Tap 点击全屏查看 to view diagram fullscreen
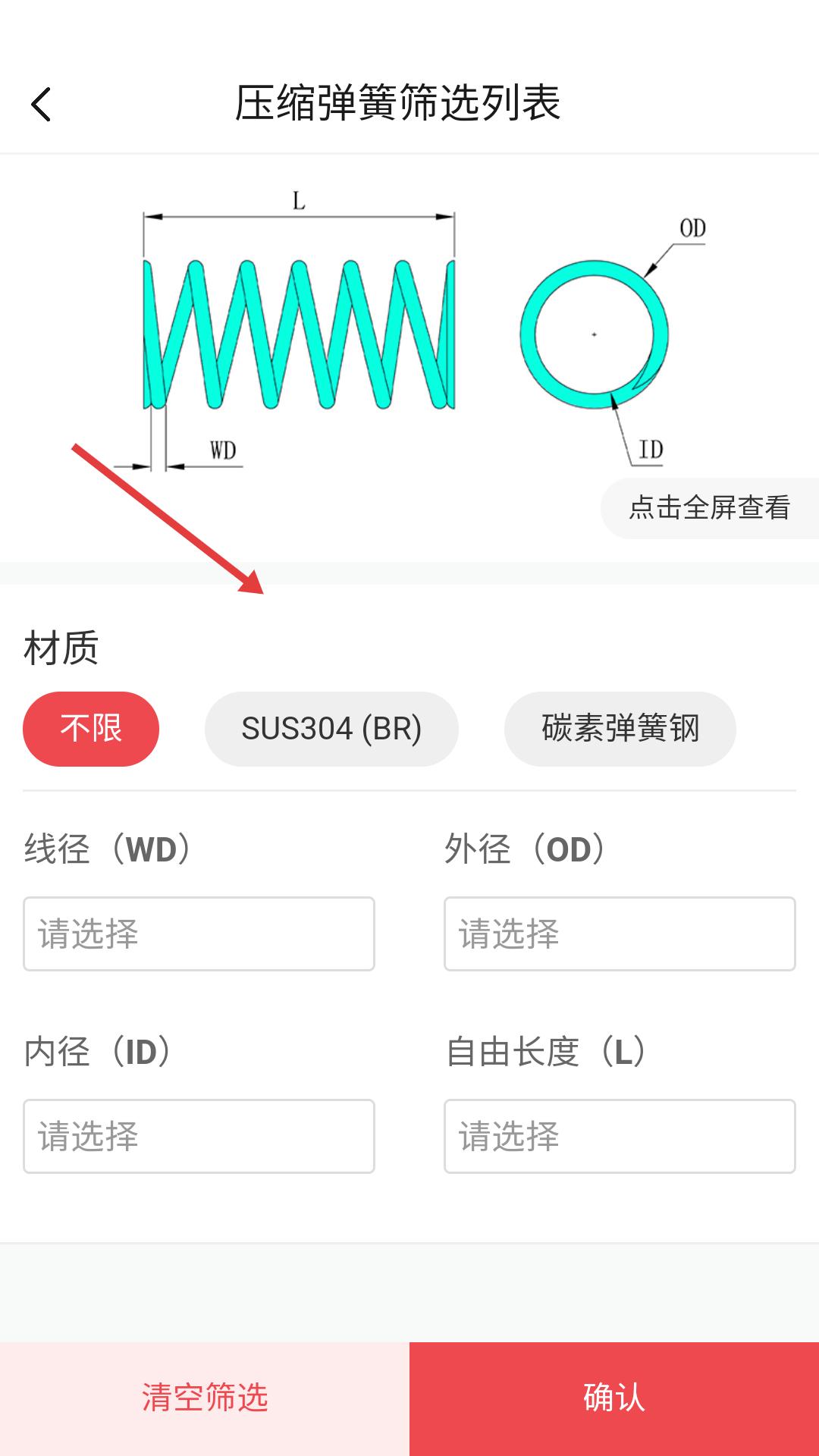This screenshot has height=1456, width=819. click(709, 508)
